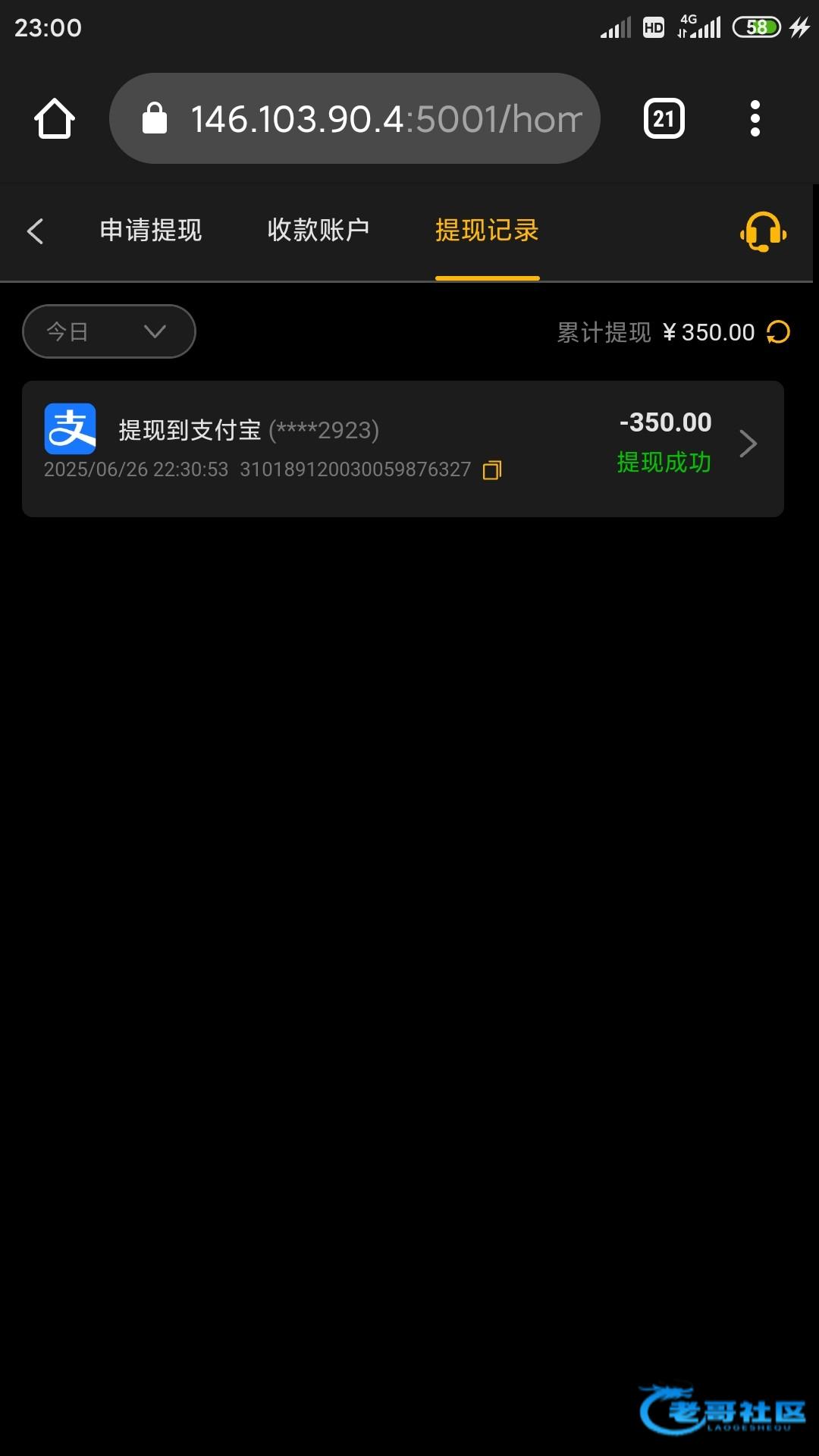Expand the 今日 date filter dropdown

(109, 331)
